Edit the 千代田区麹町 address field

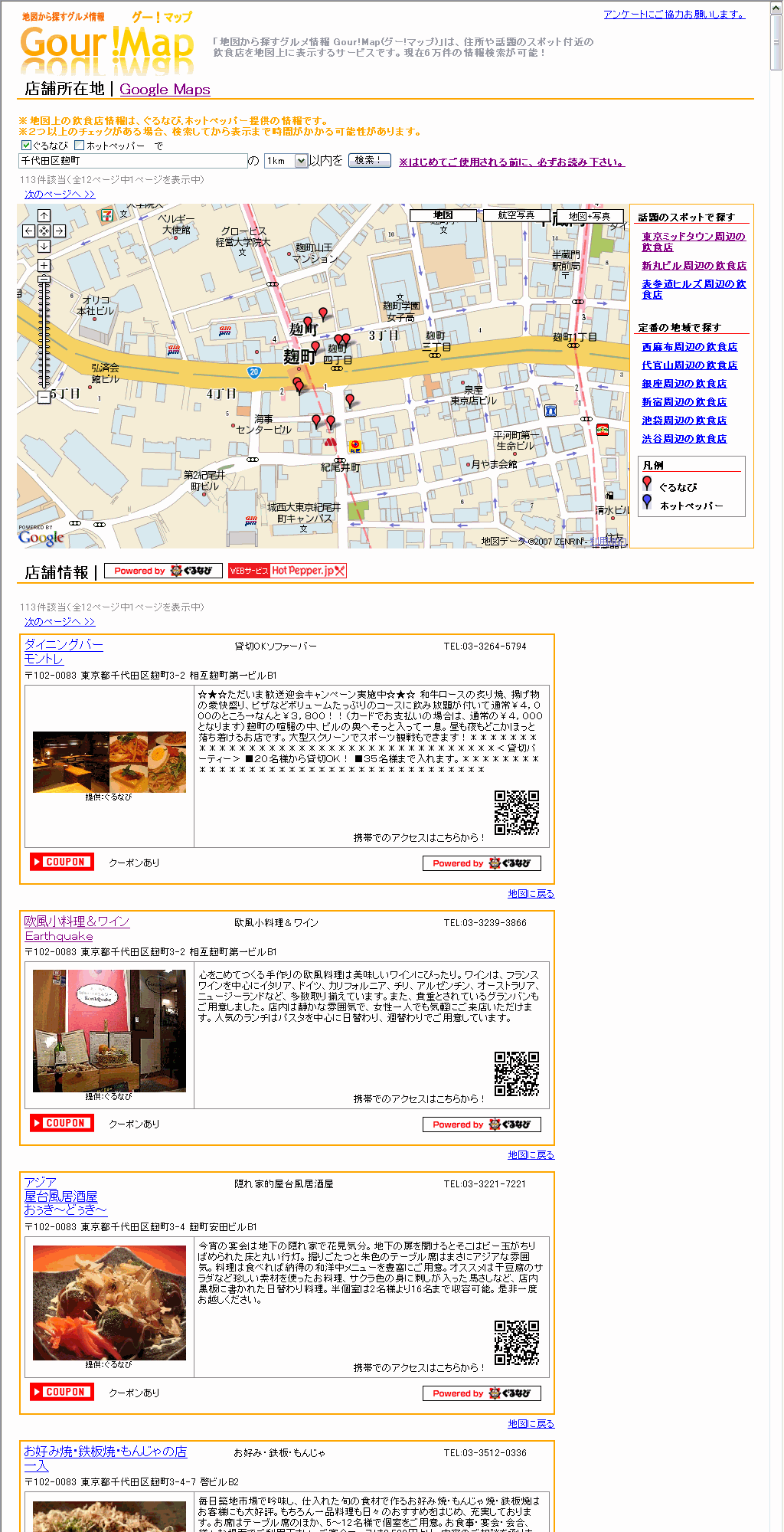click(132, 161)
